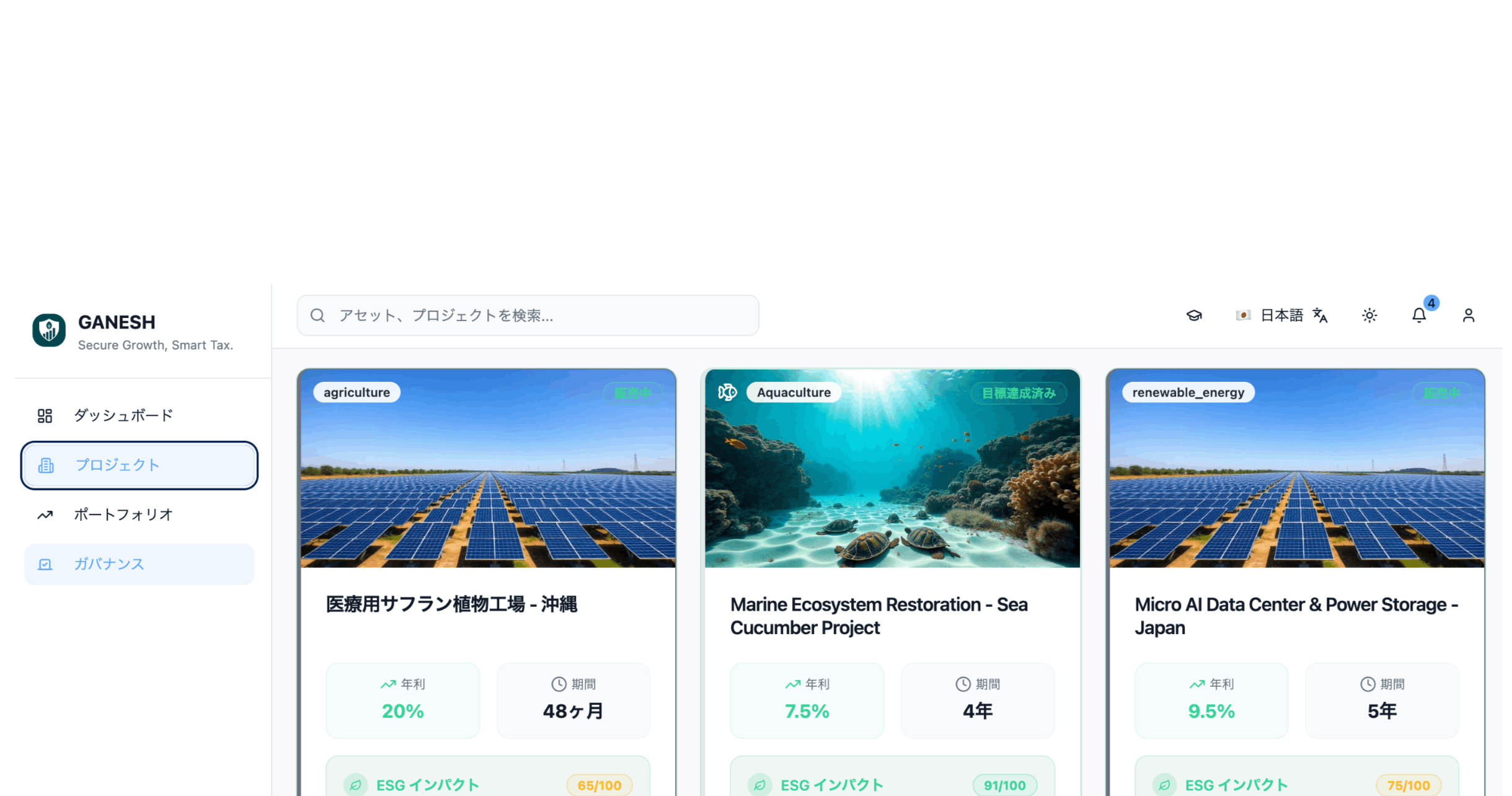
Task: Open 医療用サフラン植物工場 - 沖縄 project card
Action: (x=451, y=604)
